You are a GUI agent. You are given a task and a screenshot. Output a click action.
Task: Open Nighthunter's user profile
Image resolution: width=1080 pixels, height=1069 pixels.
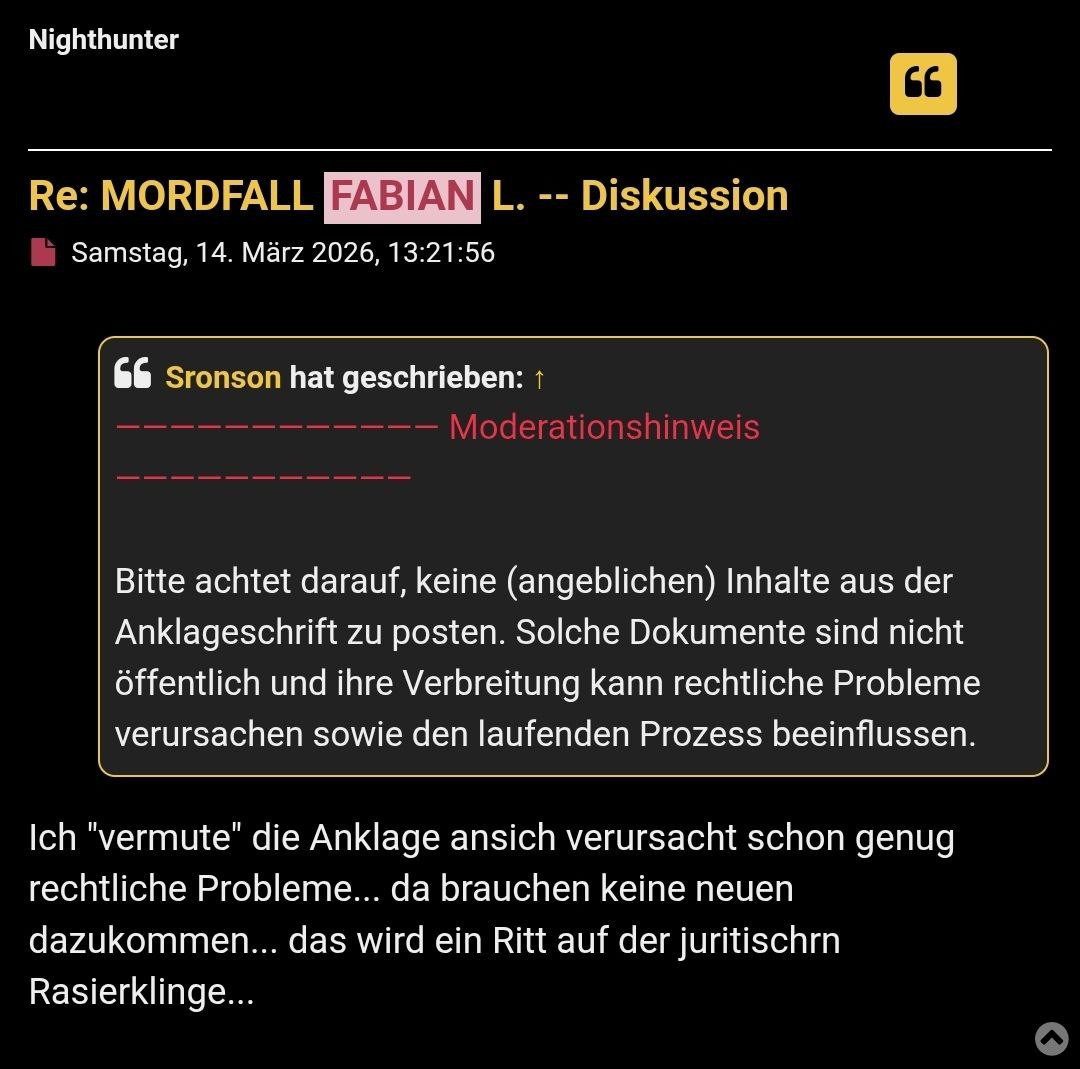(x=104, y=40)
